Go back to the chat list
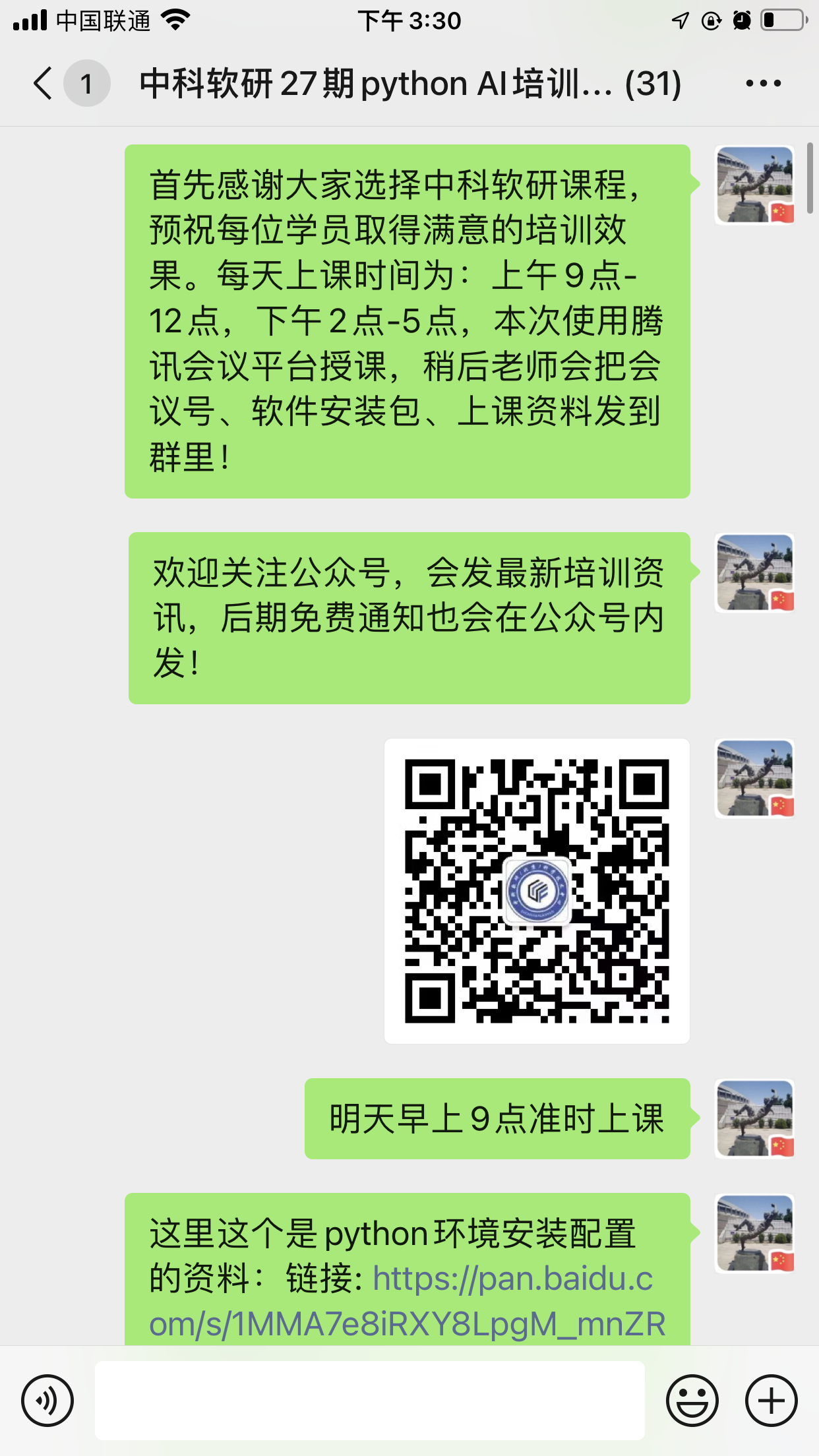 pyautogui.click(x=44, y=84)
